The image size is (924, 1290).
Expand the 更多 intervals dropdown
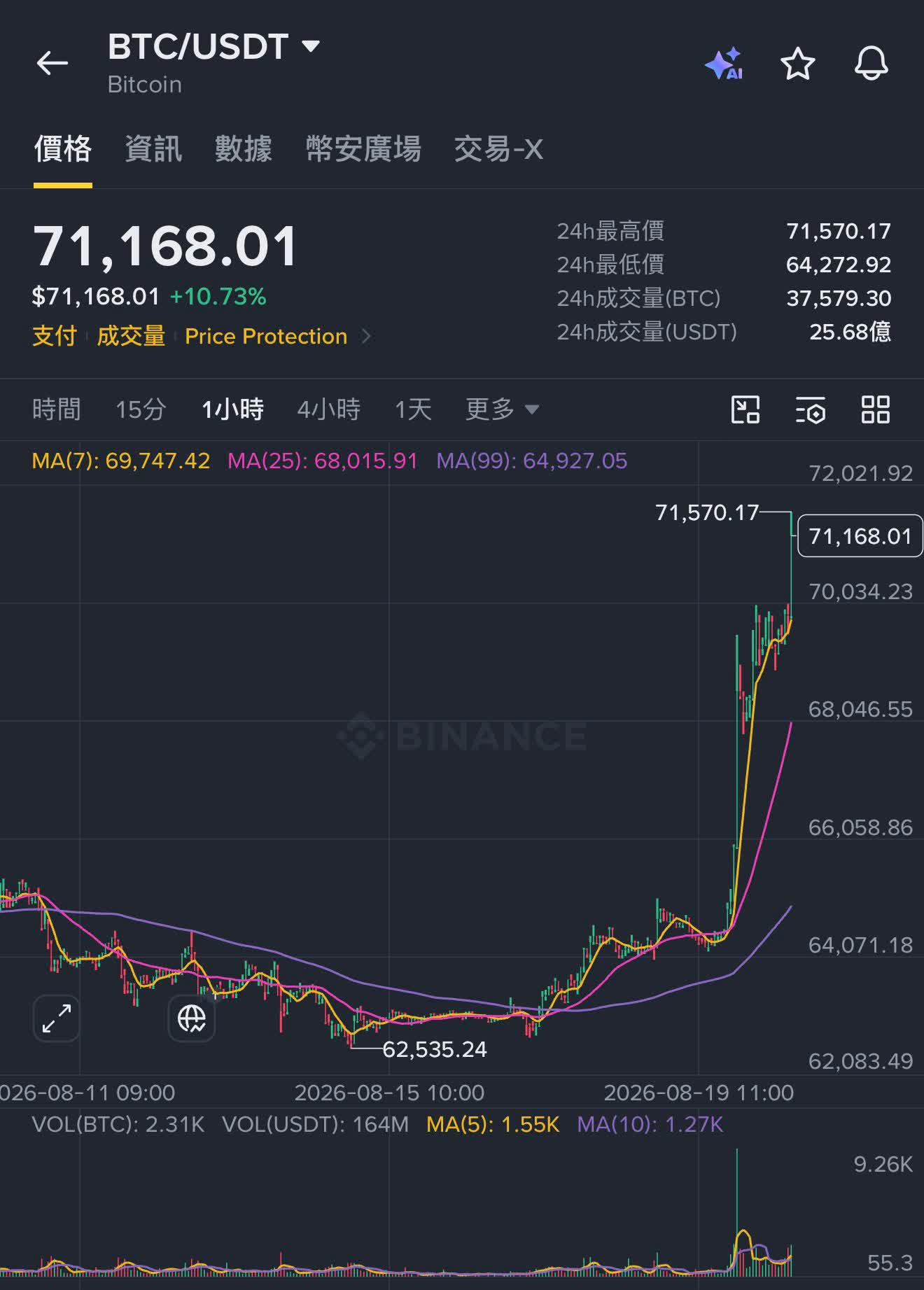tap(503, 409)
